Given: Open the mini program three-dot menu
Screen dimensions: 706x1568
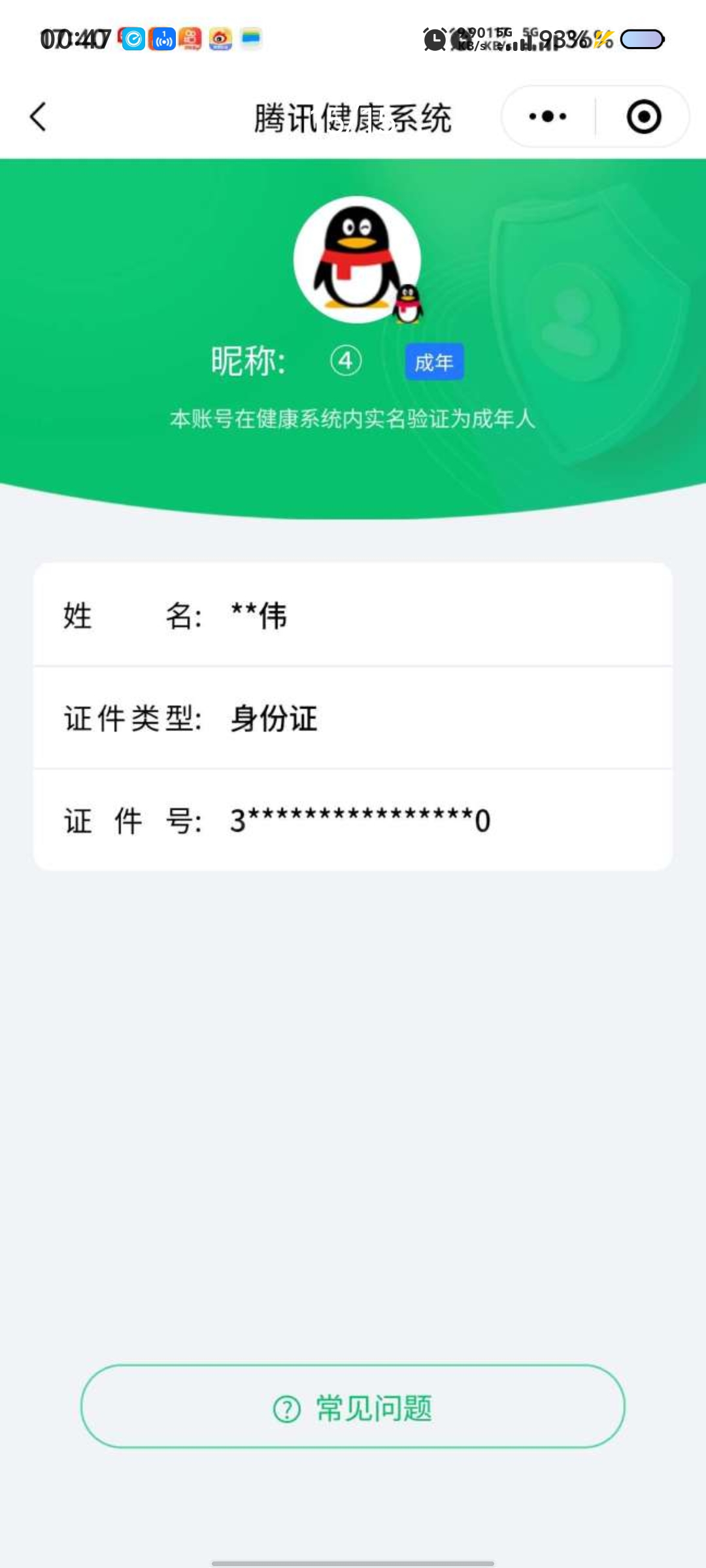Looking at the screenshot, I should point(548,117).
